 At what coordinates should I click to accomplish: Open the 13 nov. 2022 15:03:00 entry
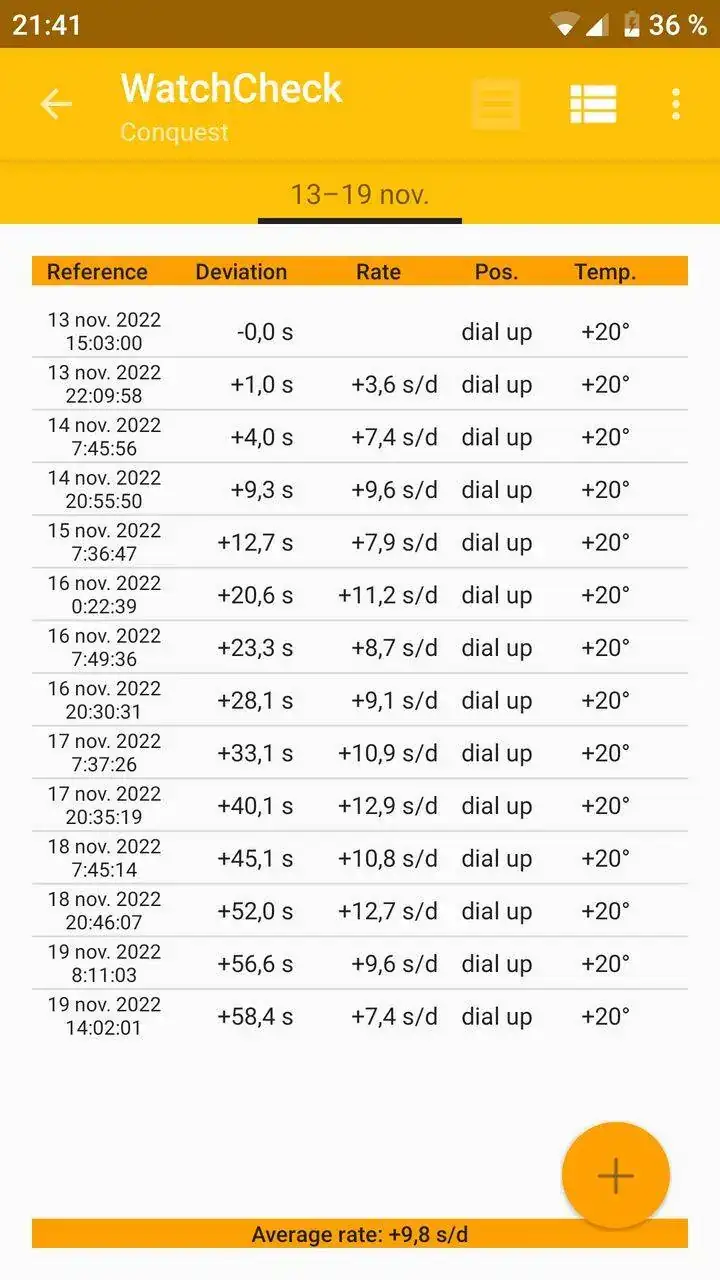(x=360, y=332)
